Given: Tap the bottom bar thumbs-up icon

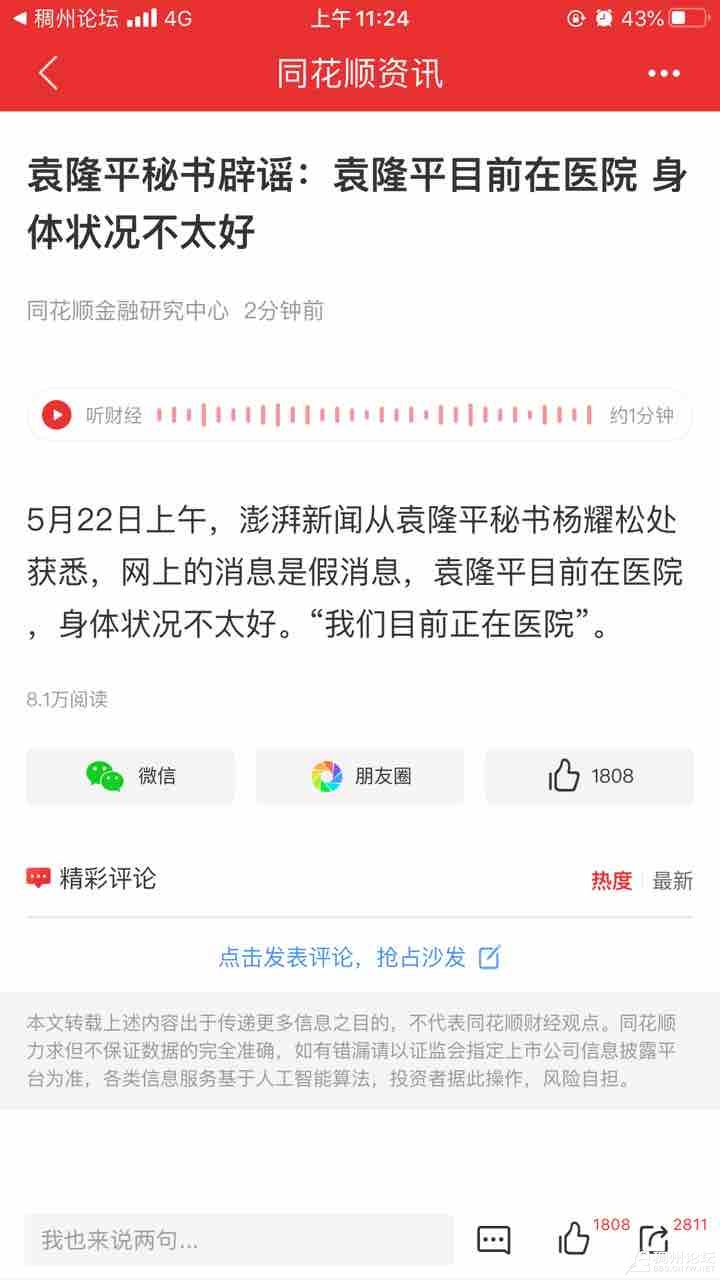Looking at the screenshot, I should tap(574, 1239).
